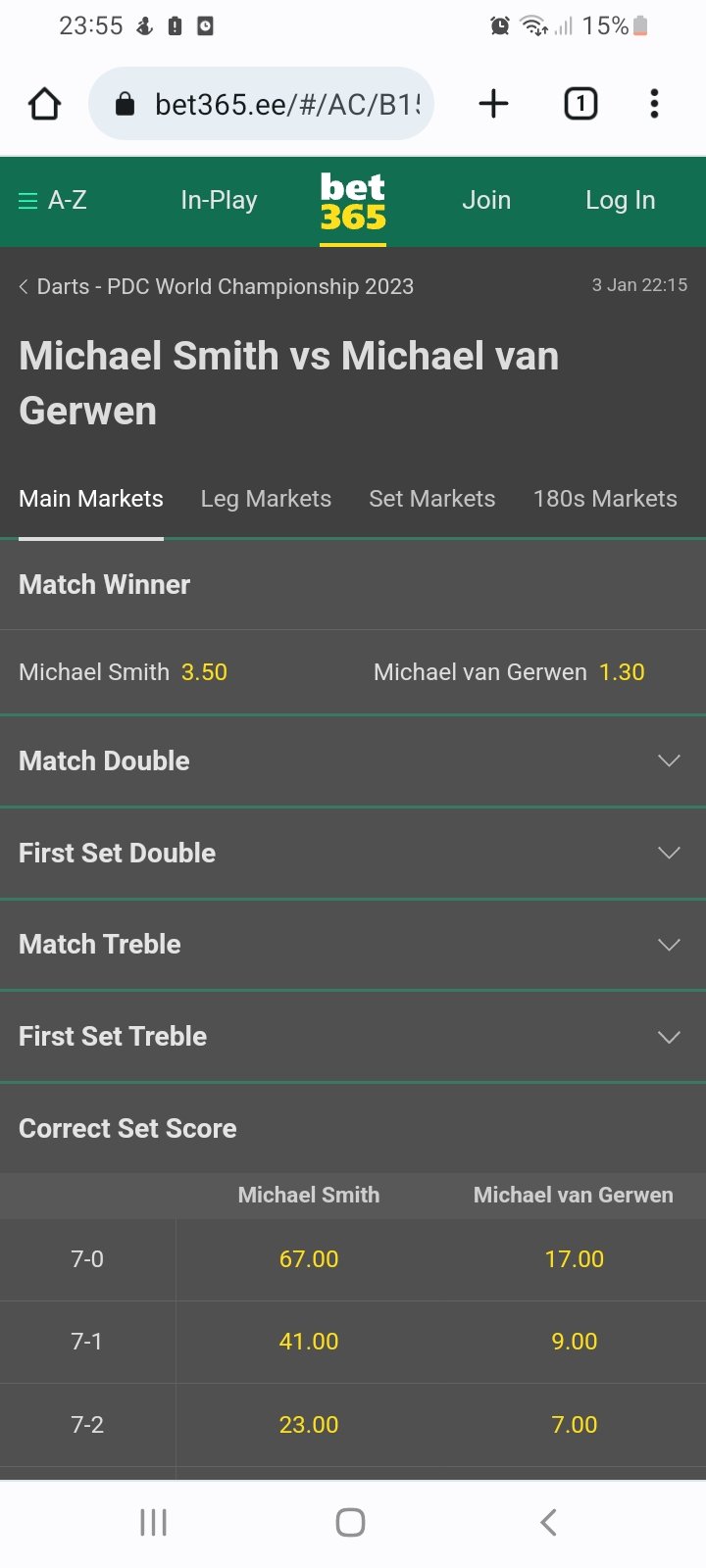
Task: Tap Join to create an account
Action: coord(486,200)
